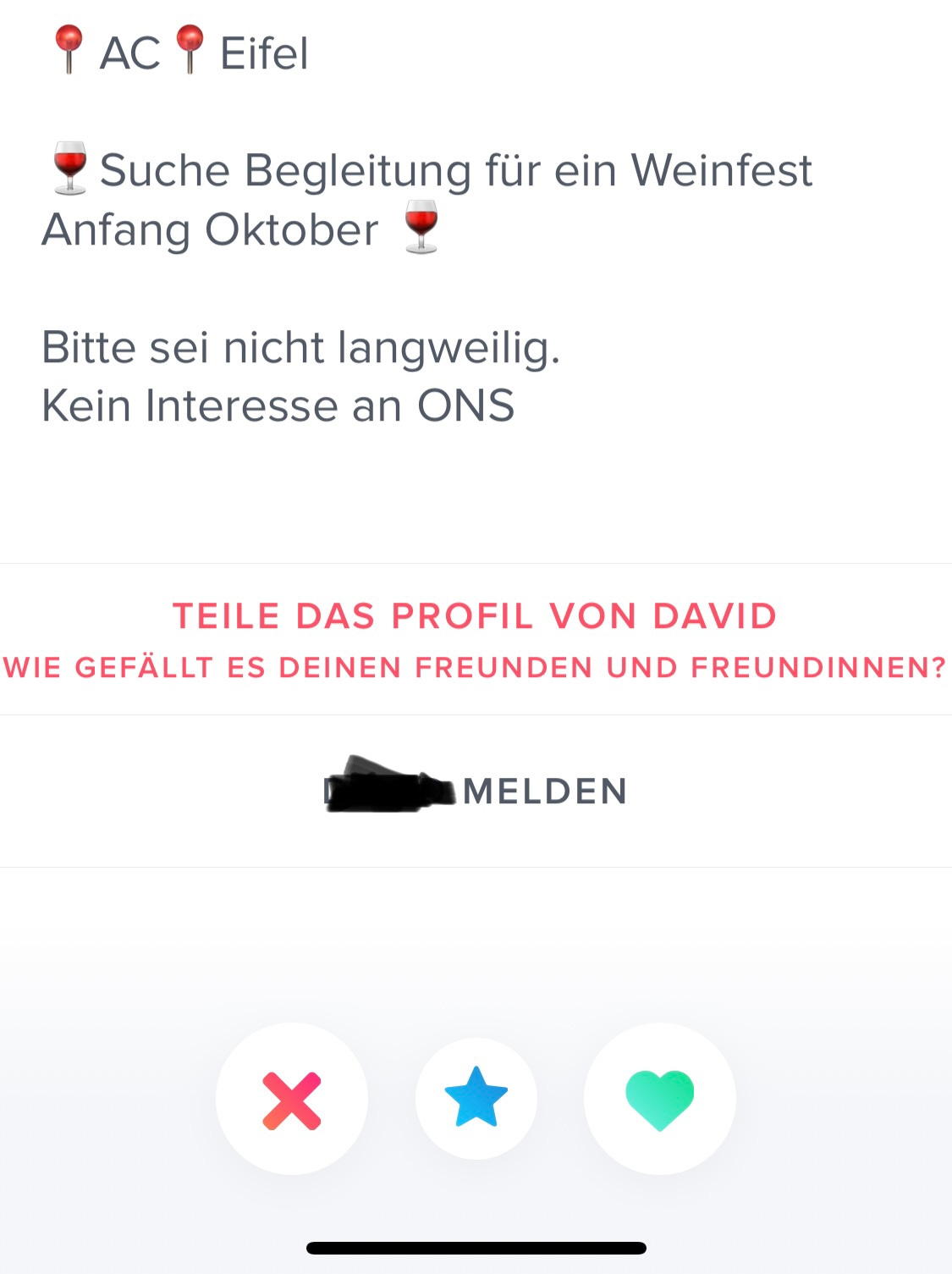Tap the Melden report button

click(476, 791)
